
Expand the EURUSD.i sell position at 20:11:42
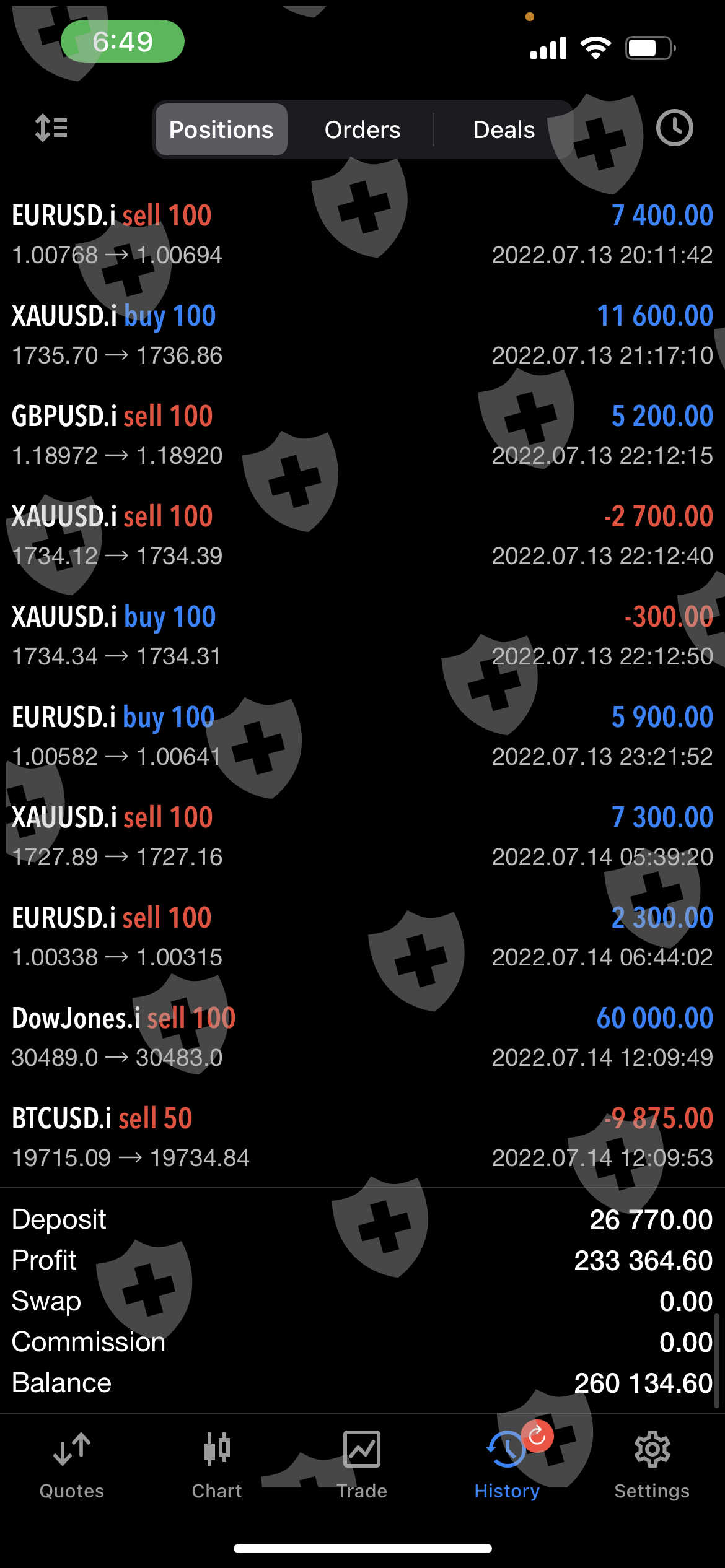point(362,234)
